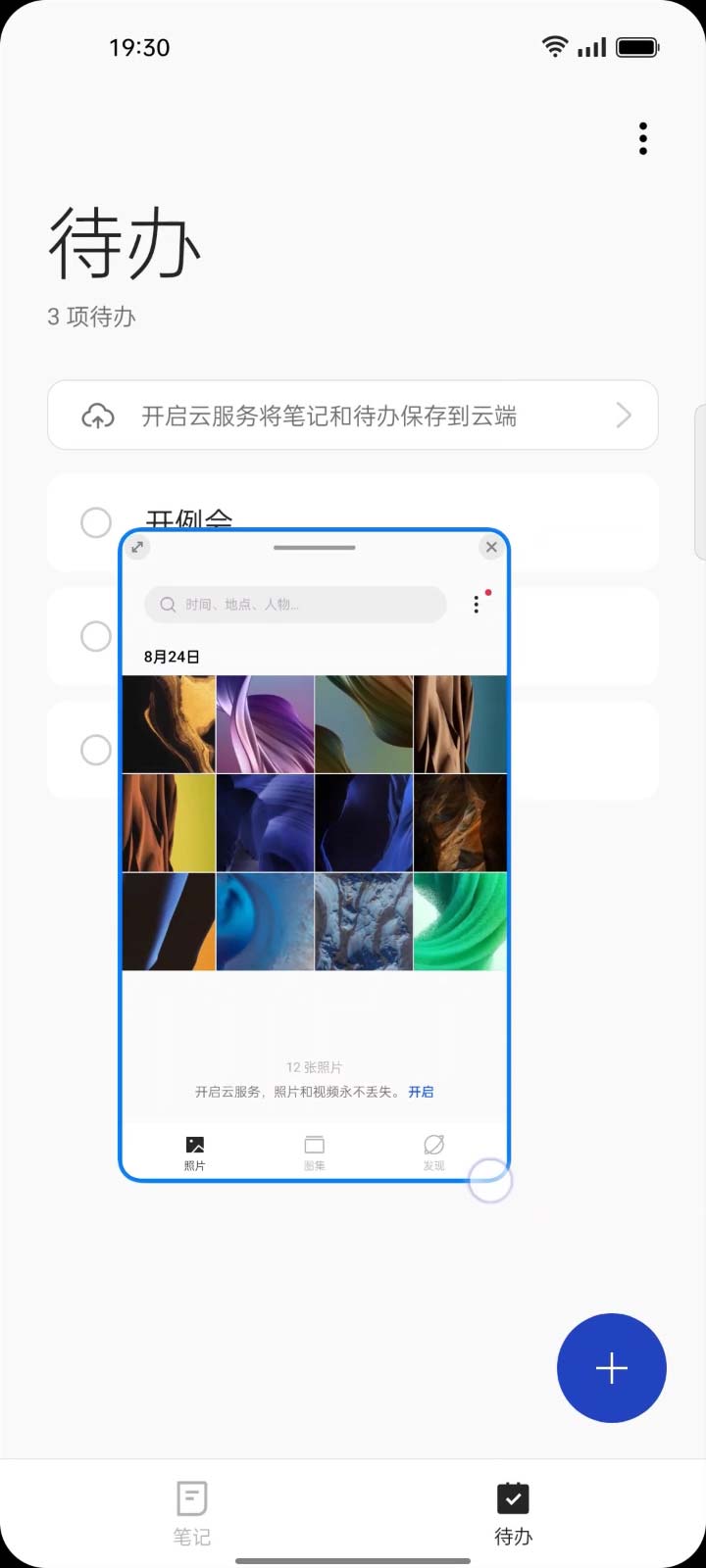Screen dimensions: 706x1568
Task: Open the overflow menu on the 待办 page
Action: tap(643, 139)
